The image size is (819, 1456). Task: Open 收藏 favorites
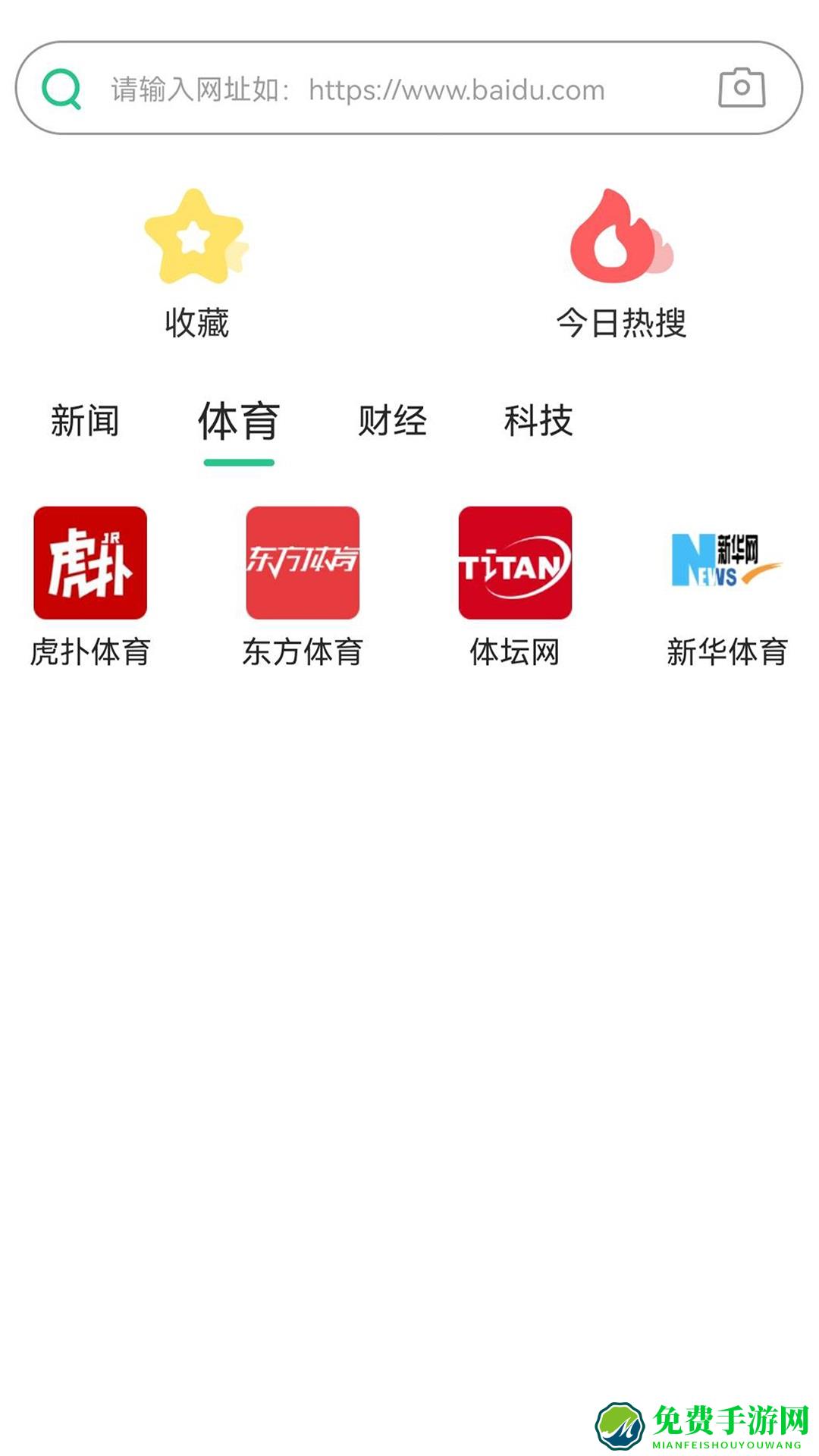(196, 262)
